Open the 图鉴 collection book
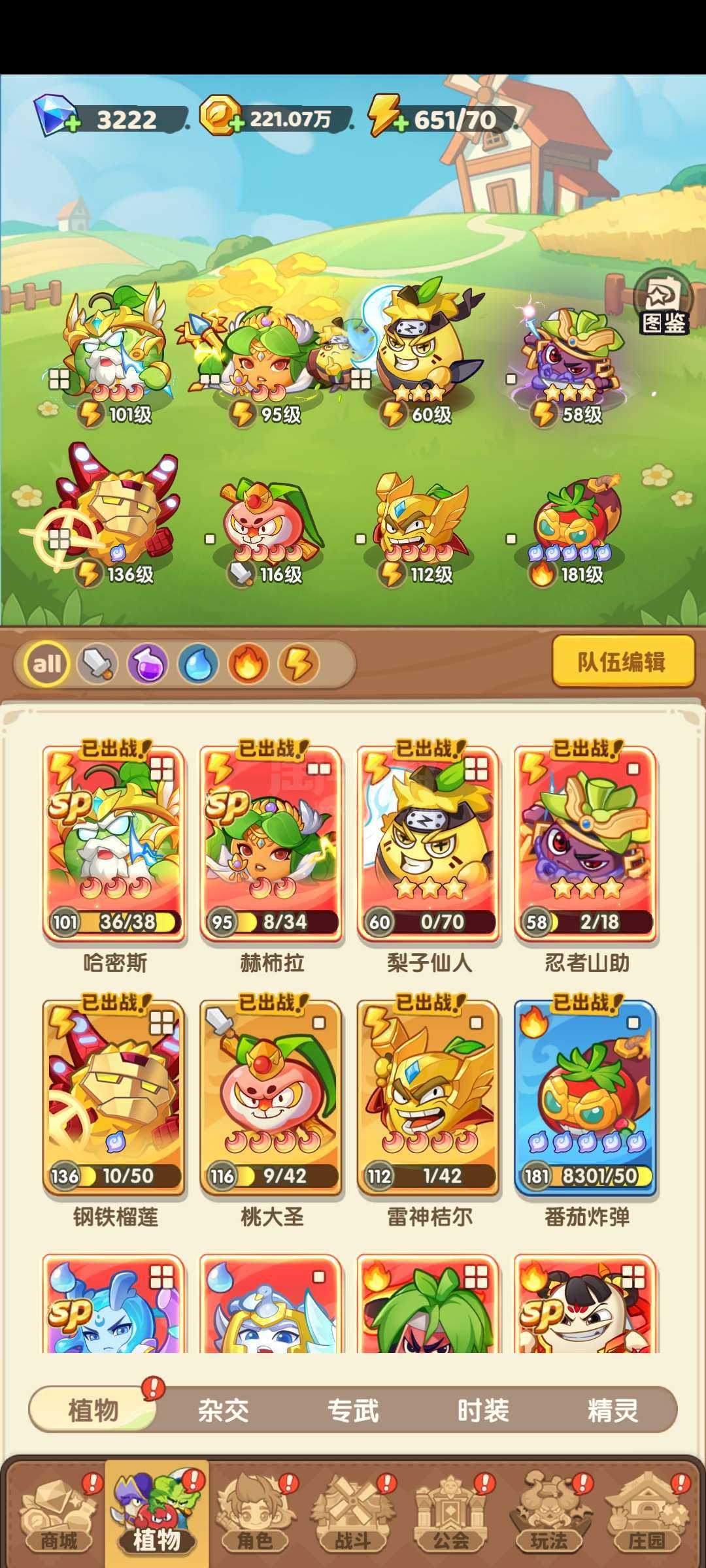The width and height of the screenshot is (706, 1568). coord(662,302)
